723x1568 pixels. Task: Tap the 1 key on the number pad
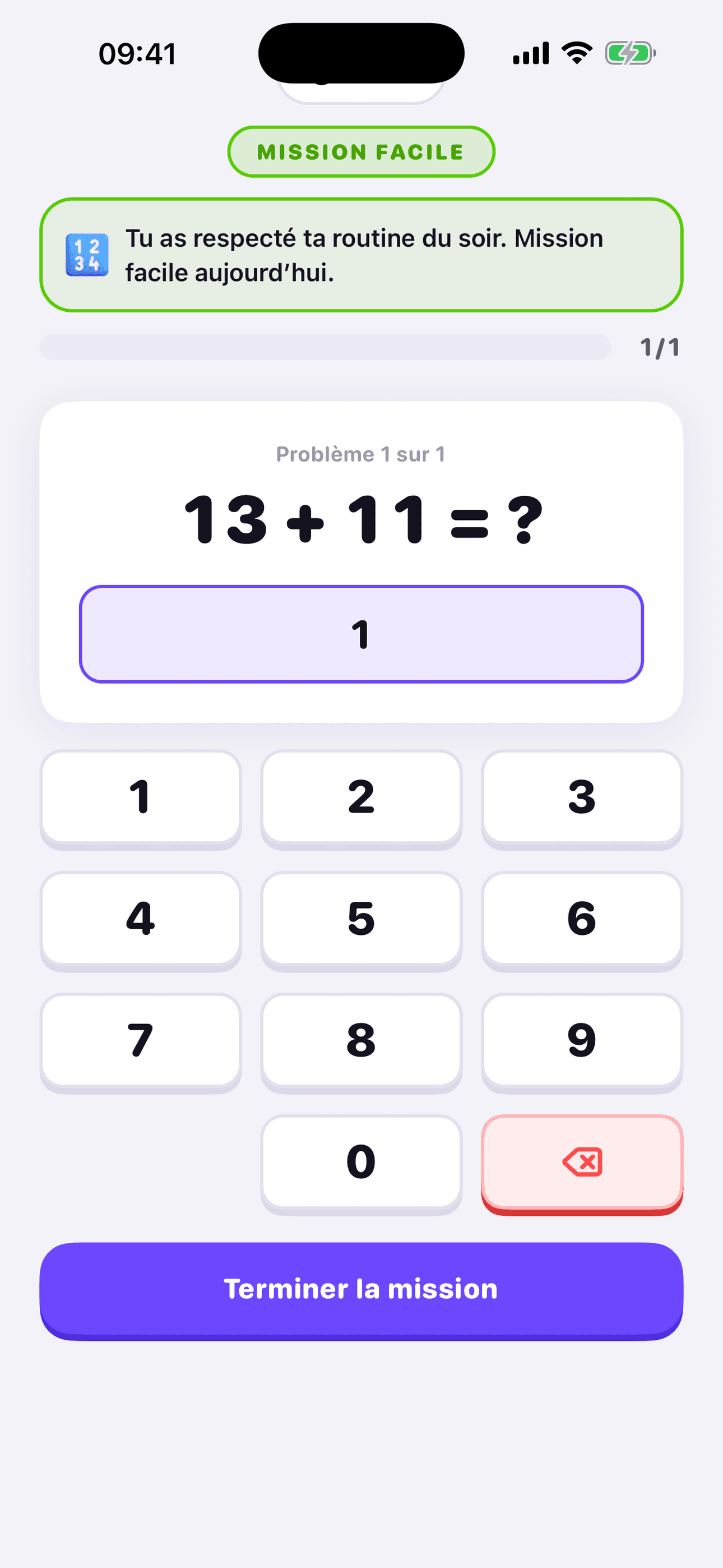(141, 798)
